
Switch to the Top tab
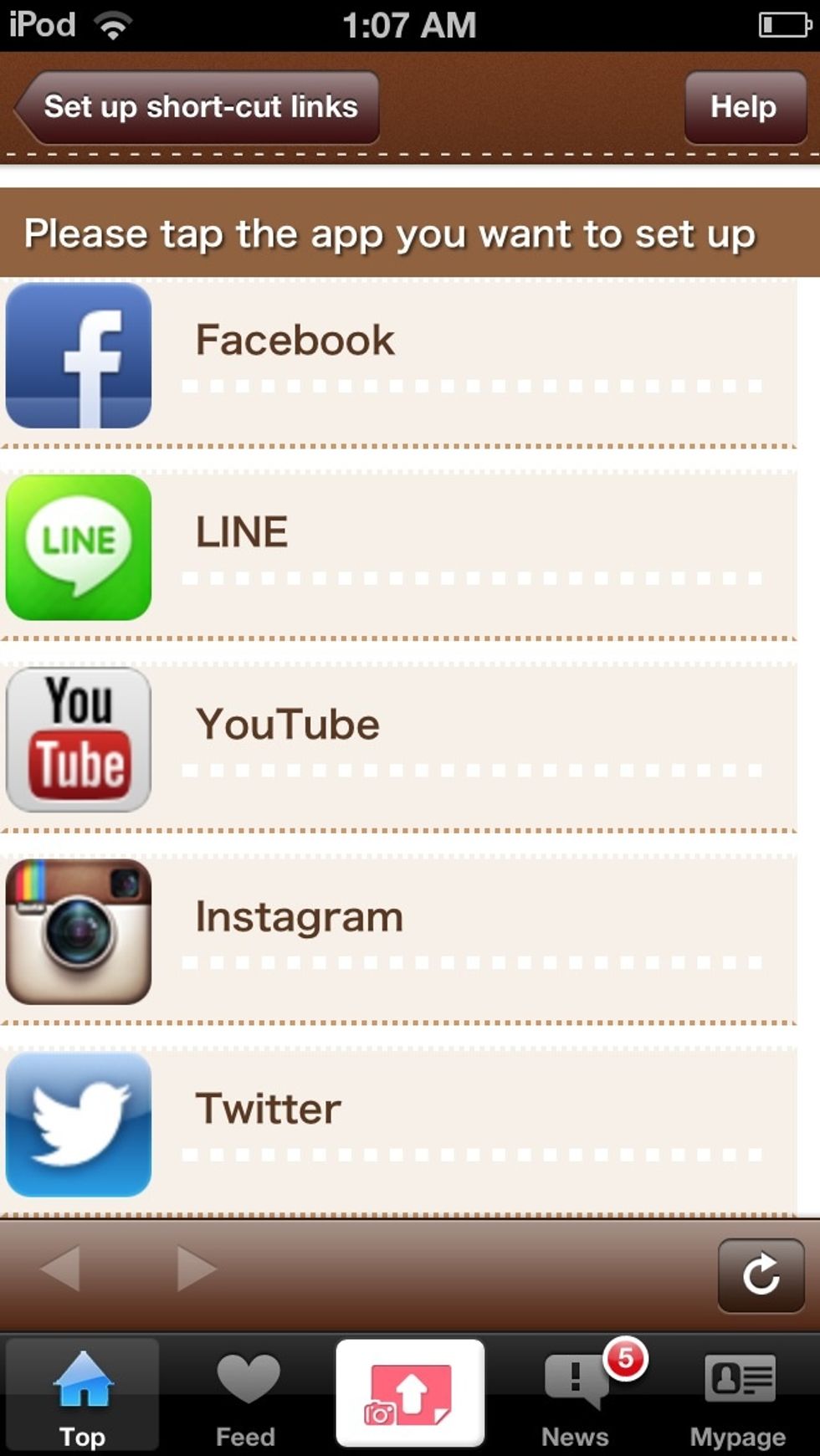(82, 1394)
